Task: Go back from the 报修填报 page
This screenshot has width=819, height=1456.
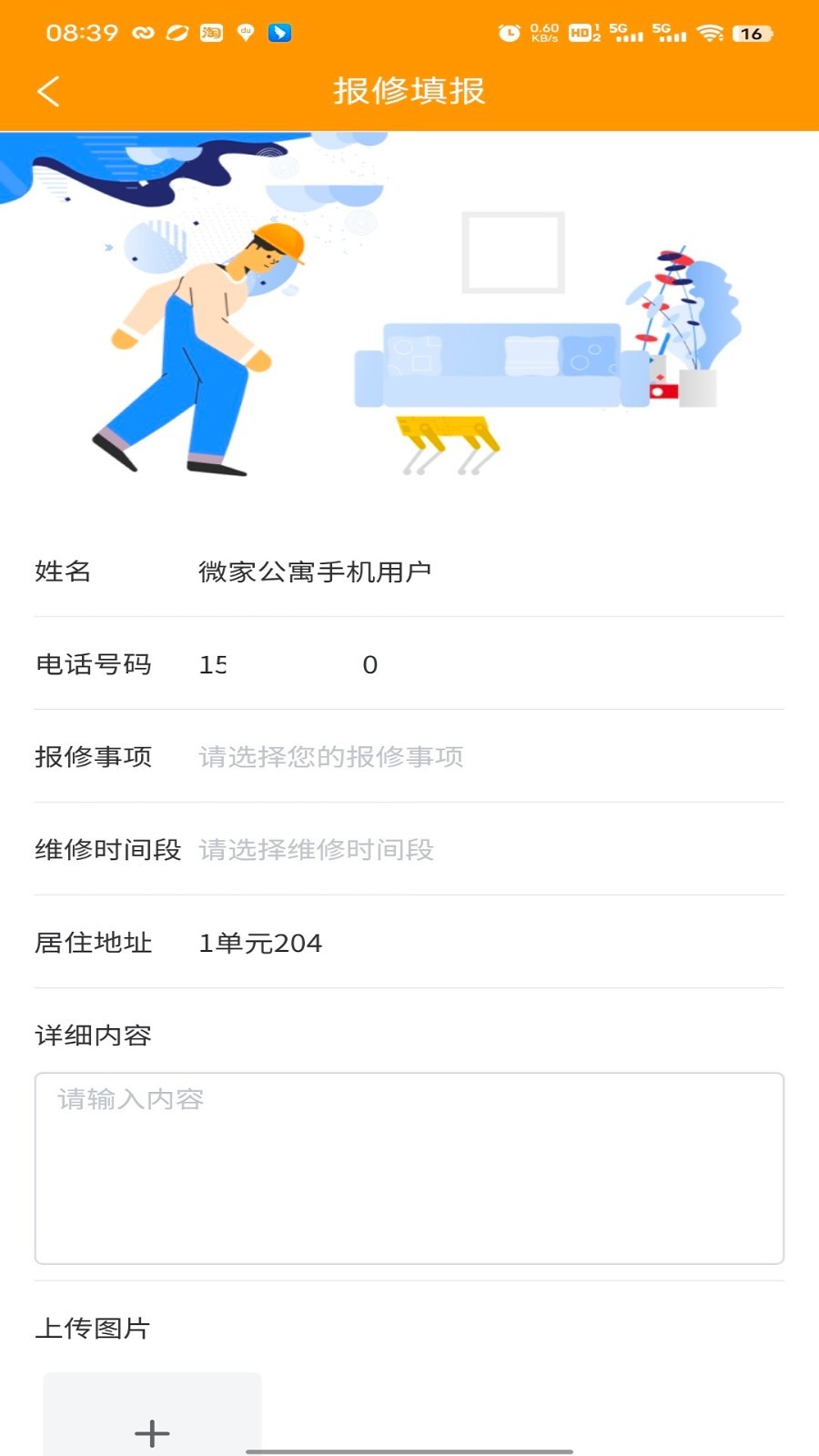Action: coord(49,91)
